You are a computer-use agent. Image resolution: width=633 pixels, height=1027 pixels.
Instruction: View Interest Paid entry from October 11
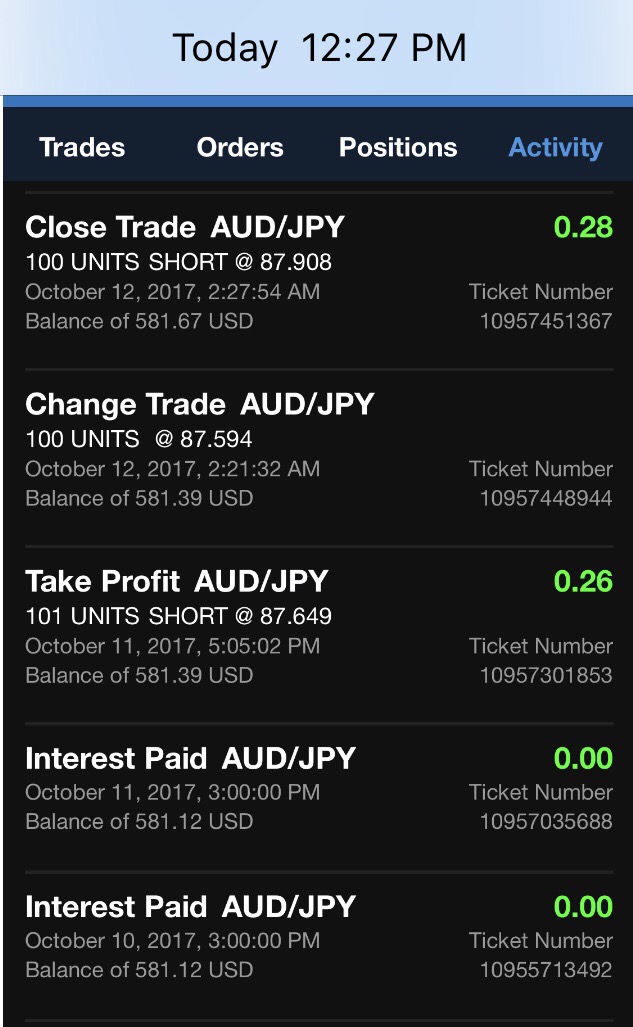click(318, 789)
